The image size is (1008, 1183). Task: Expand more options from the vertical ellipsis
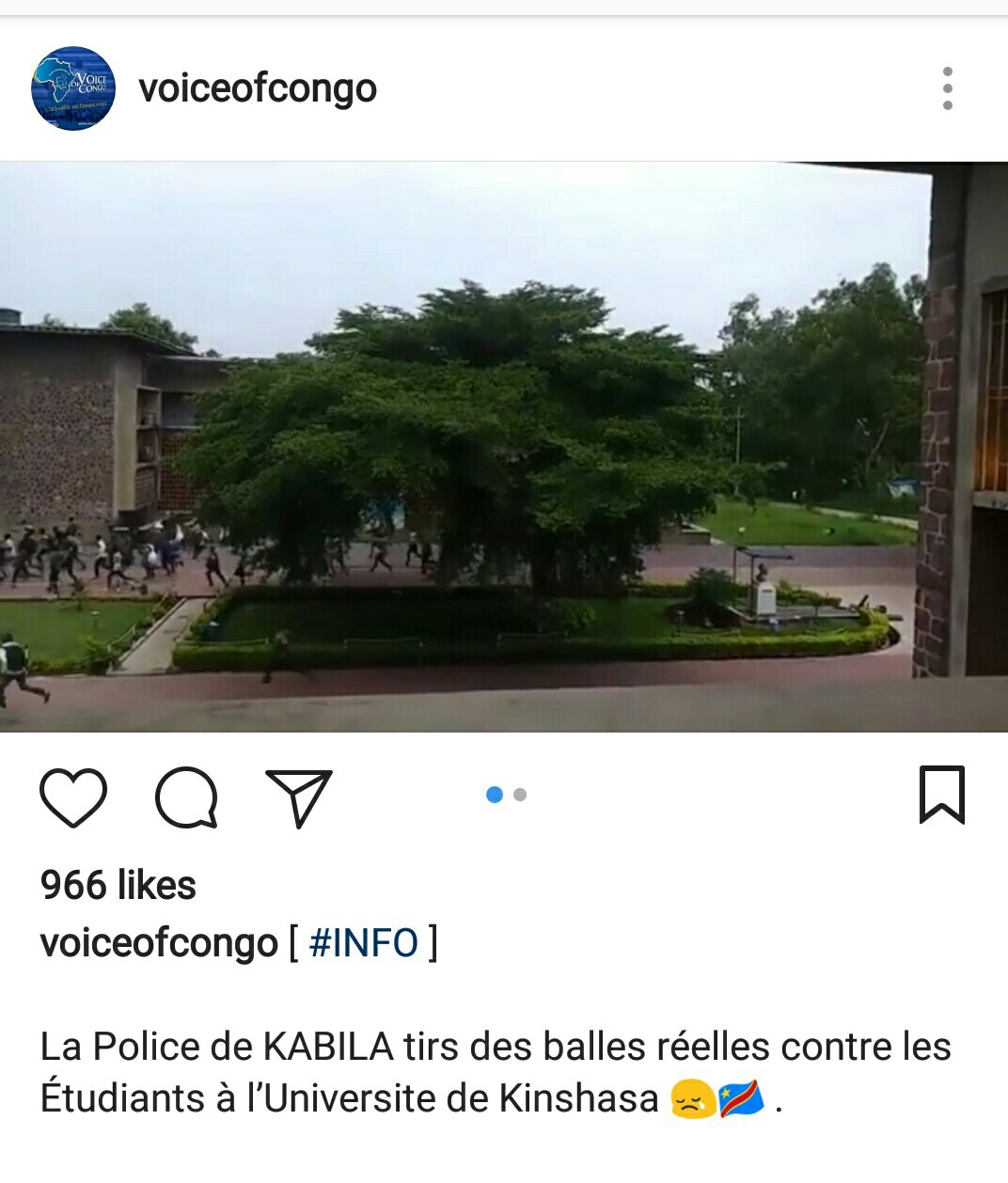(x=947, y=88)
